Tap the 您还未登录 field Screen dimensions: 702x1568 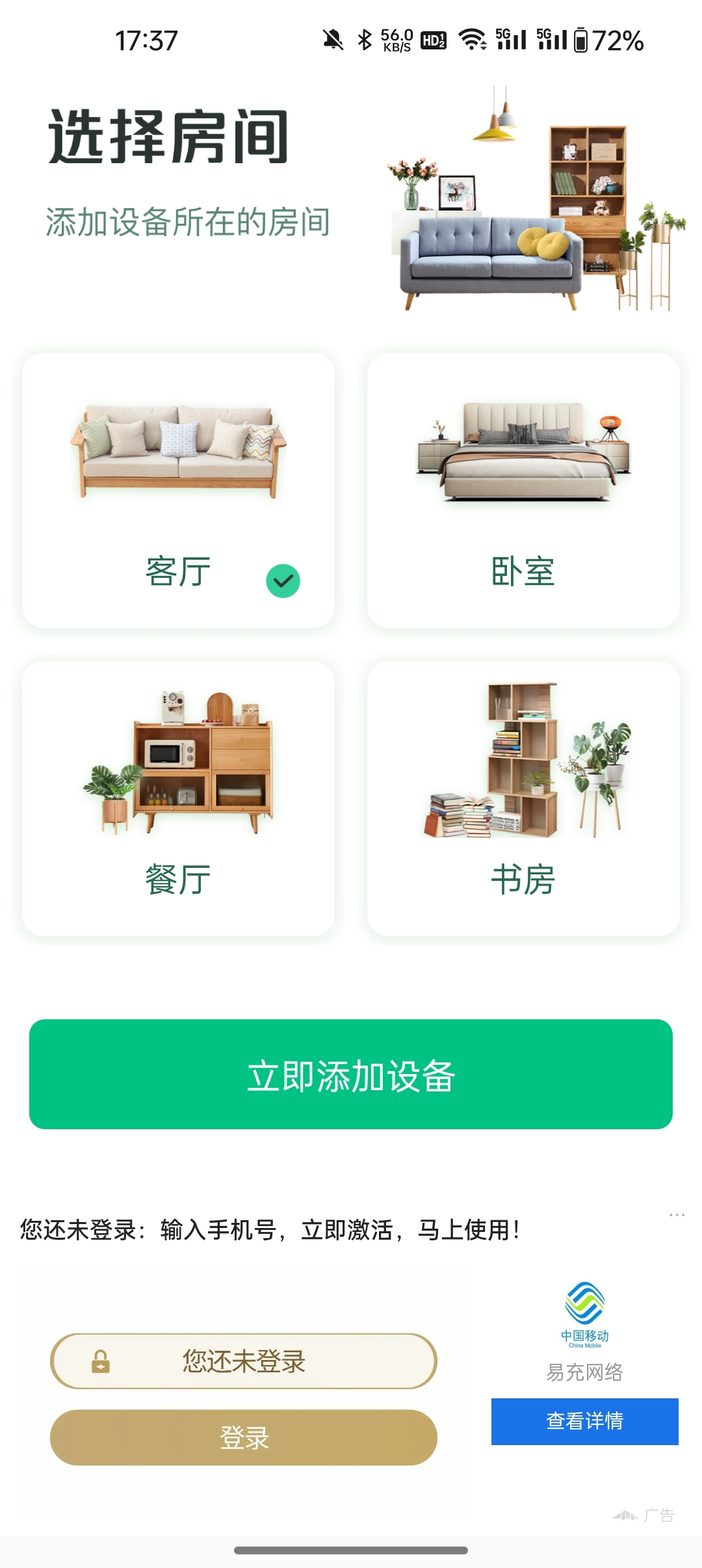click(x=244, y=1361)
